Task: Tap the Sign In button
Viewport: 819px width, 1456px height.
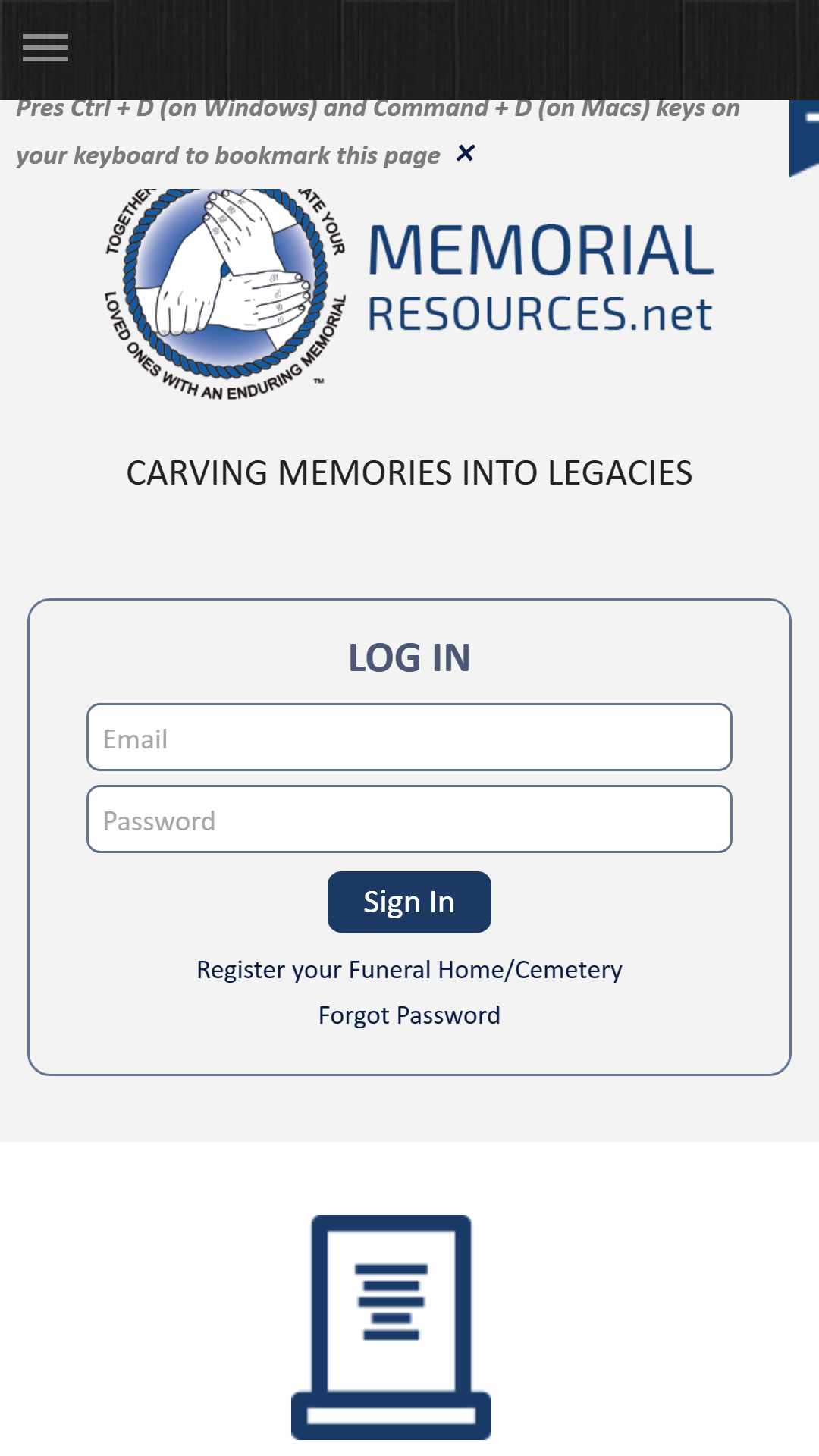Action: click(x=409, y=902)
